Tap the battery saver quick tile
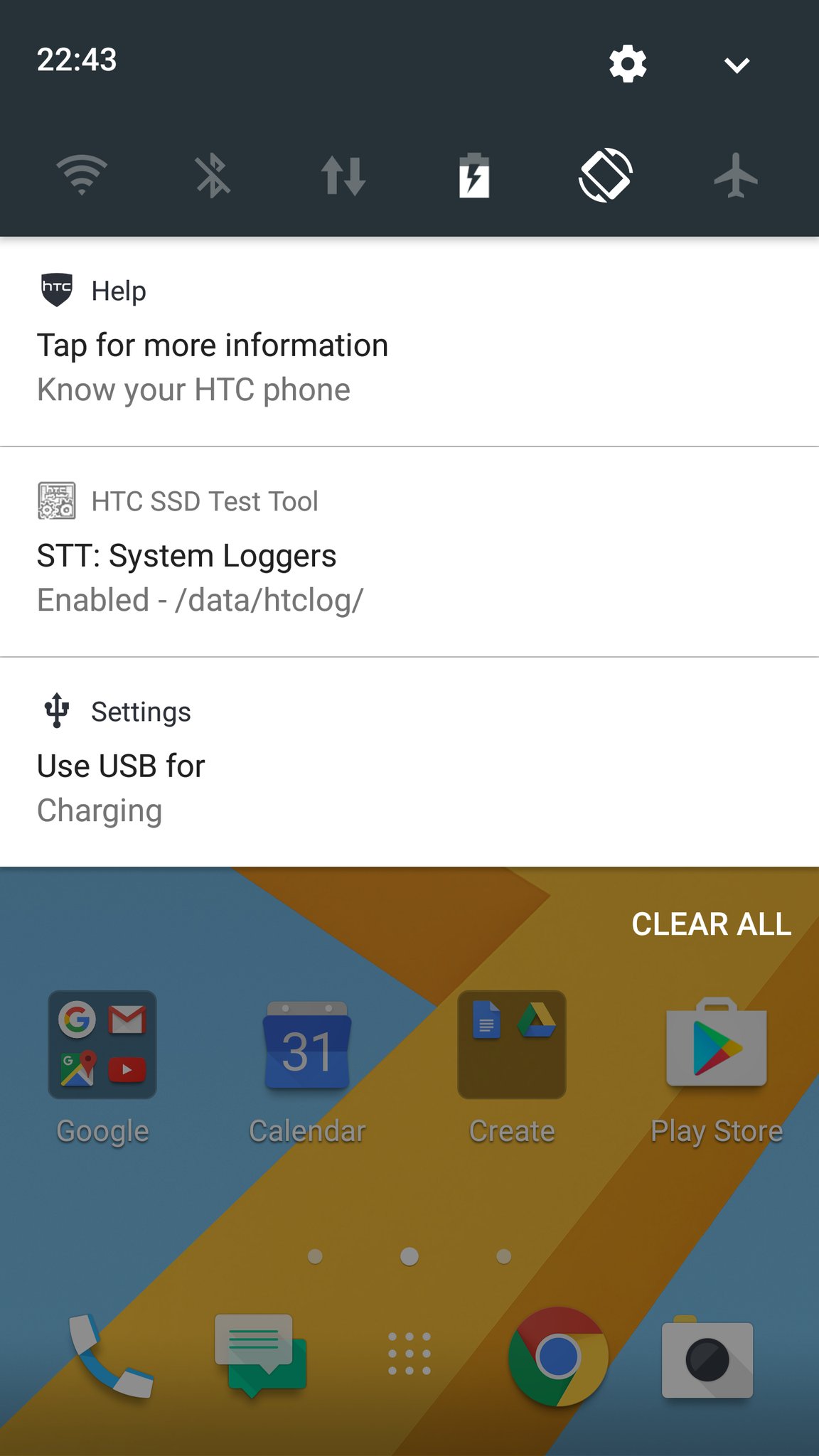 pyautogui.click(x=474, y=175)
